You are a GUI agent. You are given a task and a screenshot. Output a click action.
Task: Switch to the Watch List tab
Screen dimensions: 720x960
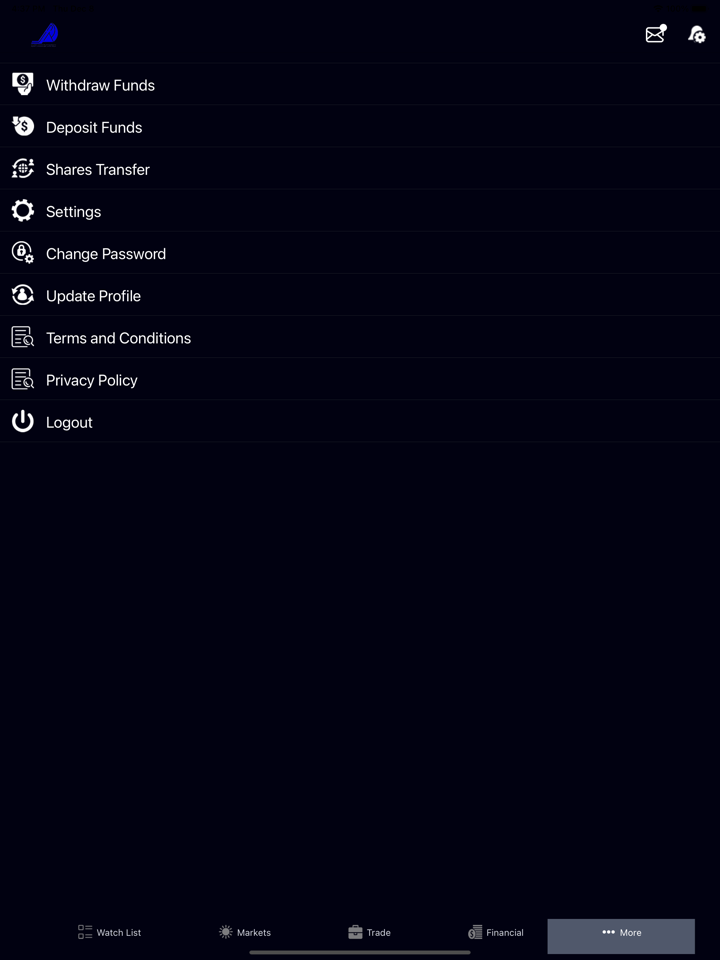(109, 932)
